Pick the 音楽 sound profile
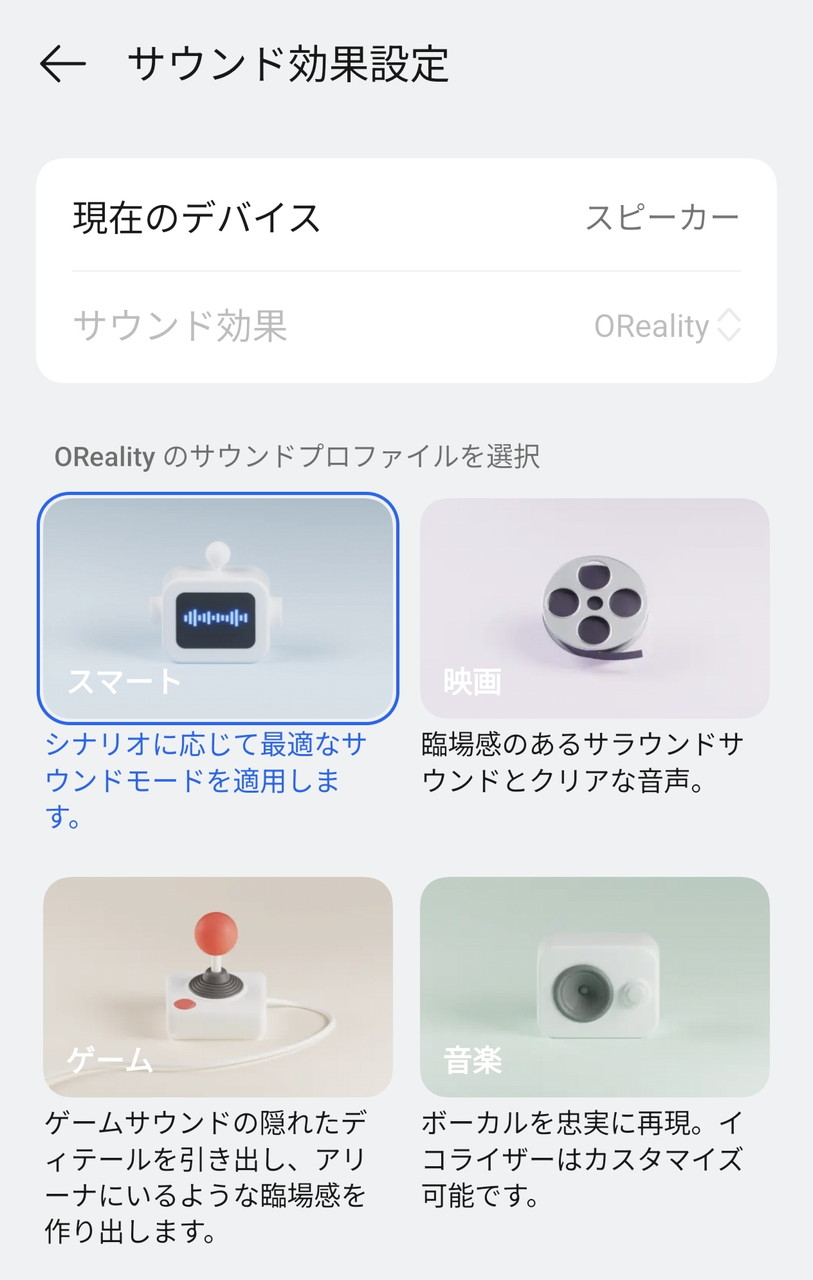The height and width of the screenshot is (1280, 813). coord(594,986)
